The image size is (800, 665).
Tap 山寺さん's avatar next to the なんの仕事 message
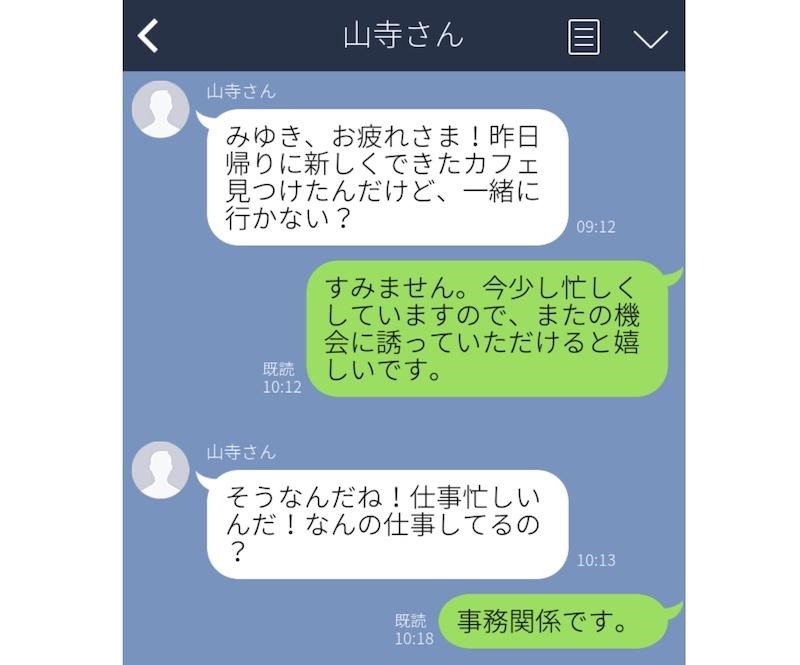(161, 470)
